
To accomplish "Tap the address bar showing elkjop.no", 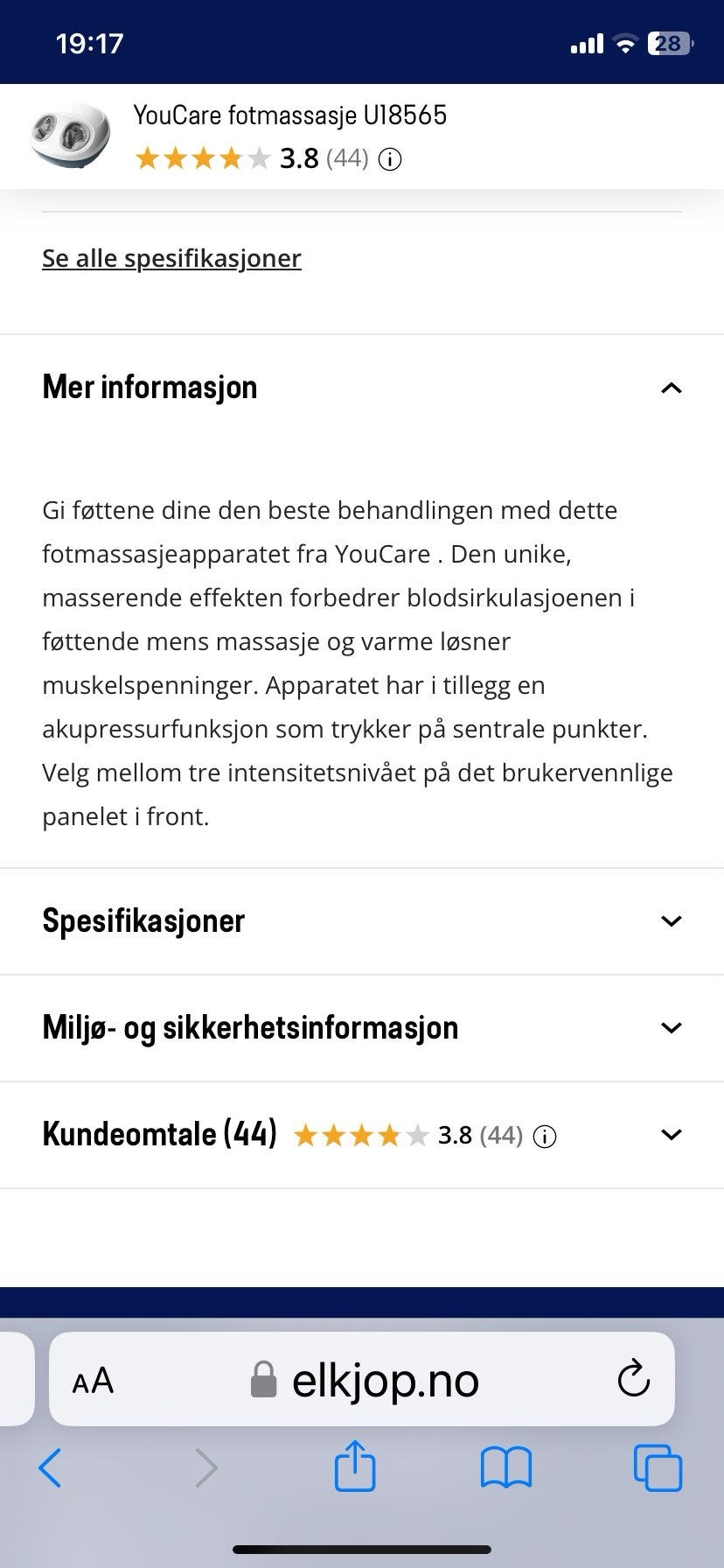I will [x=385, y=1380].
